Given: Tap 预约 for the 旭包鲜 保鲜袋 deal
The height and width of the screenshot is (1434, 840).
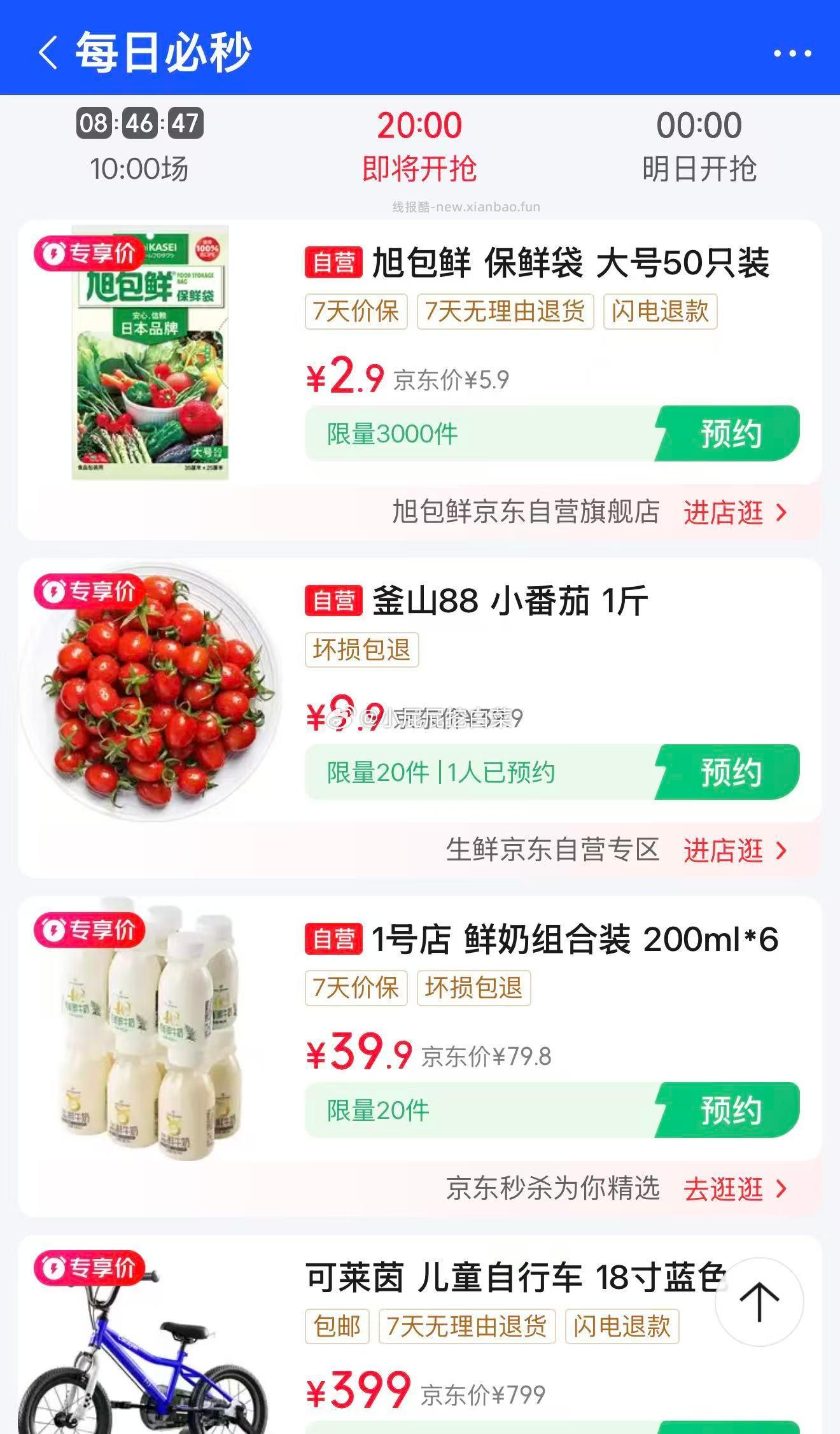Looking at the screenshot, I should [x=730, y=433].
